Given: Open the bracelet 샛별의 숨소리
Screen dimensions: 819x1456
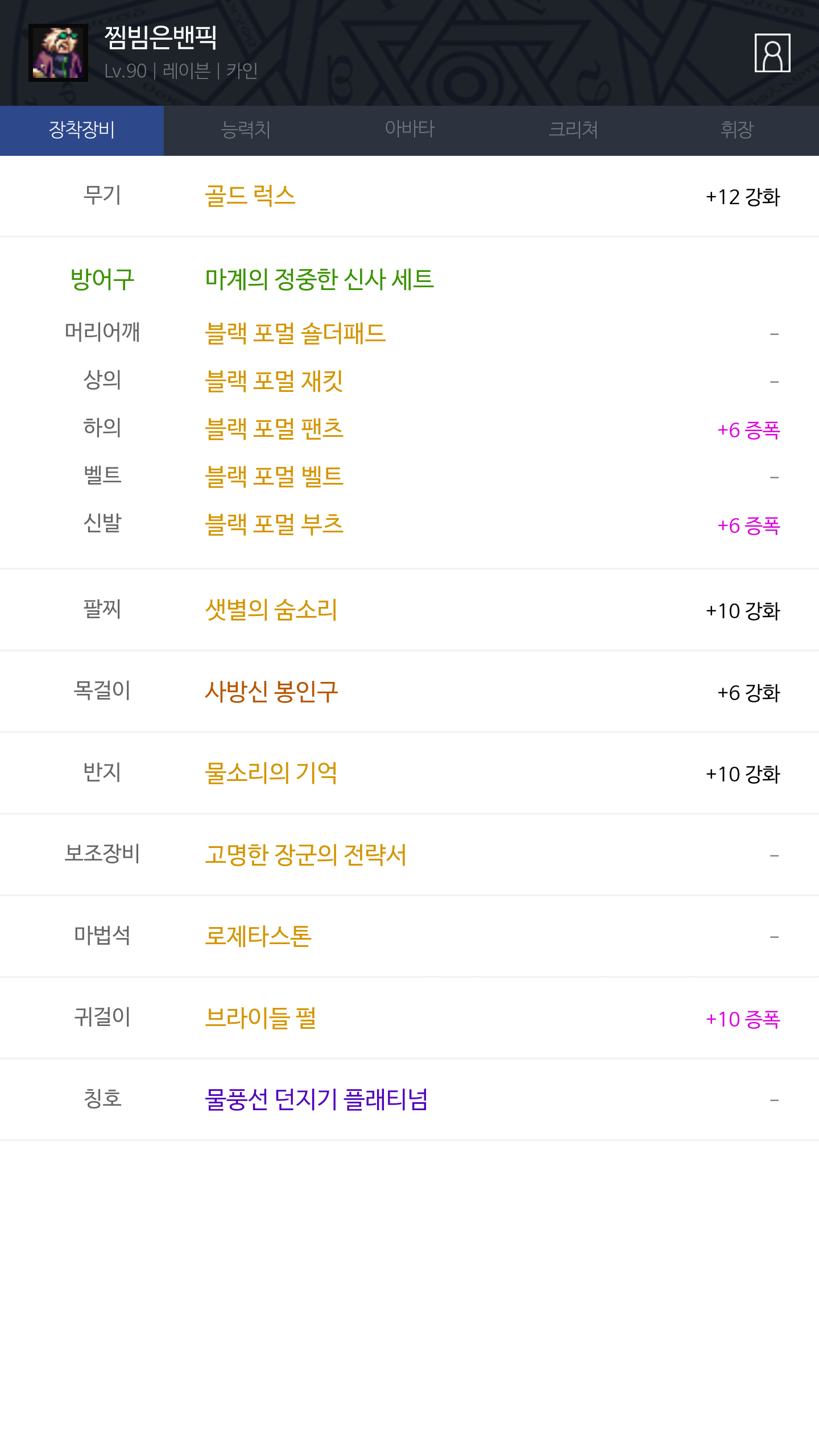Looking at the screenshot, I should click(x=271, y=610).
